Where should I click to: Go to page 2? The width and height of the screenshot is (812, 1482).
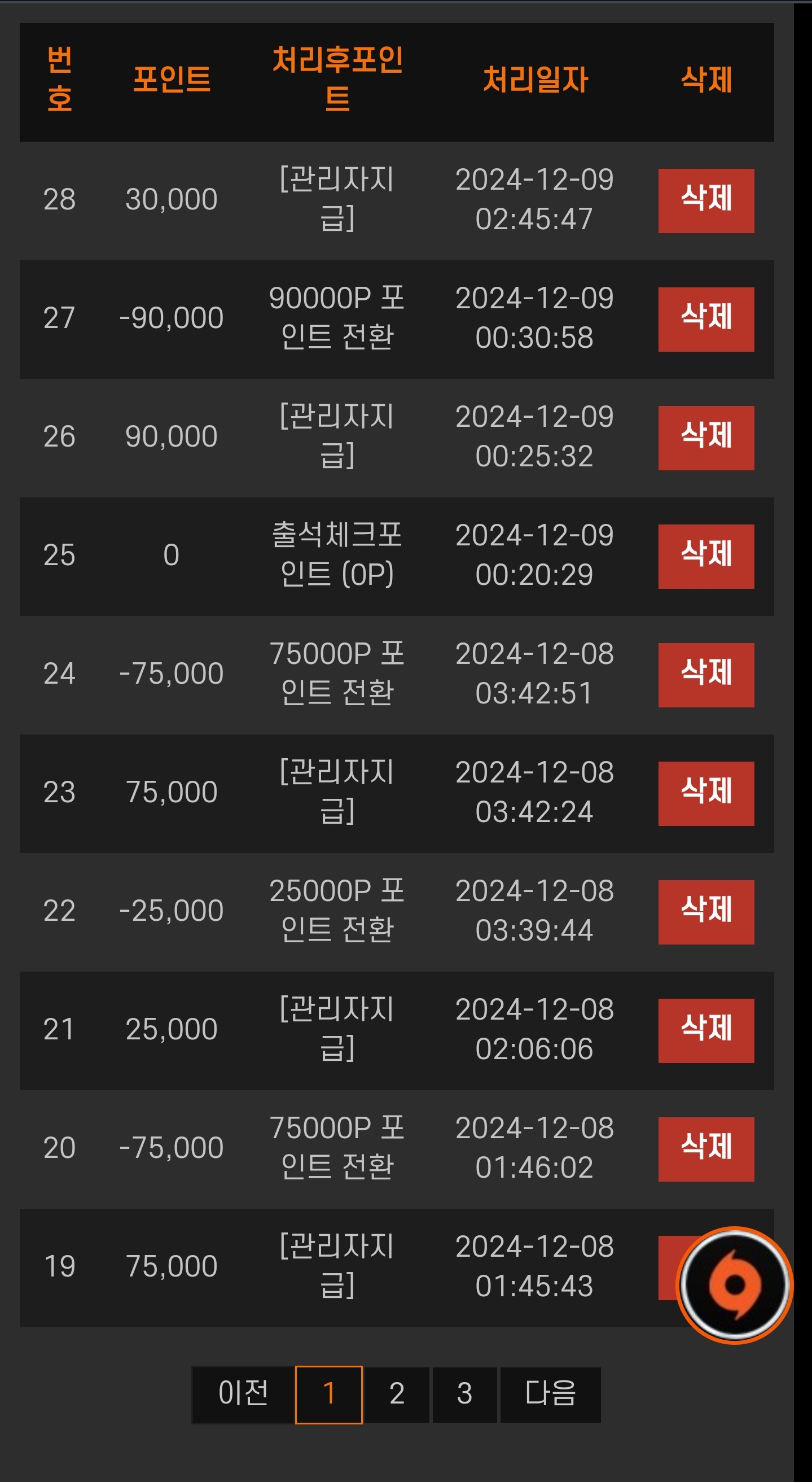coord(397,1394)
